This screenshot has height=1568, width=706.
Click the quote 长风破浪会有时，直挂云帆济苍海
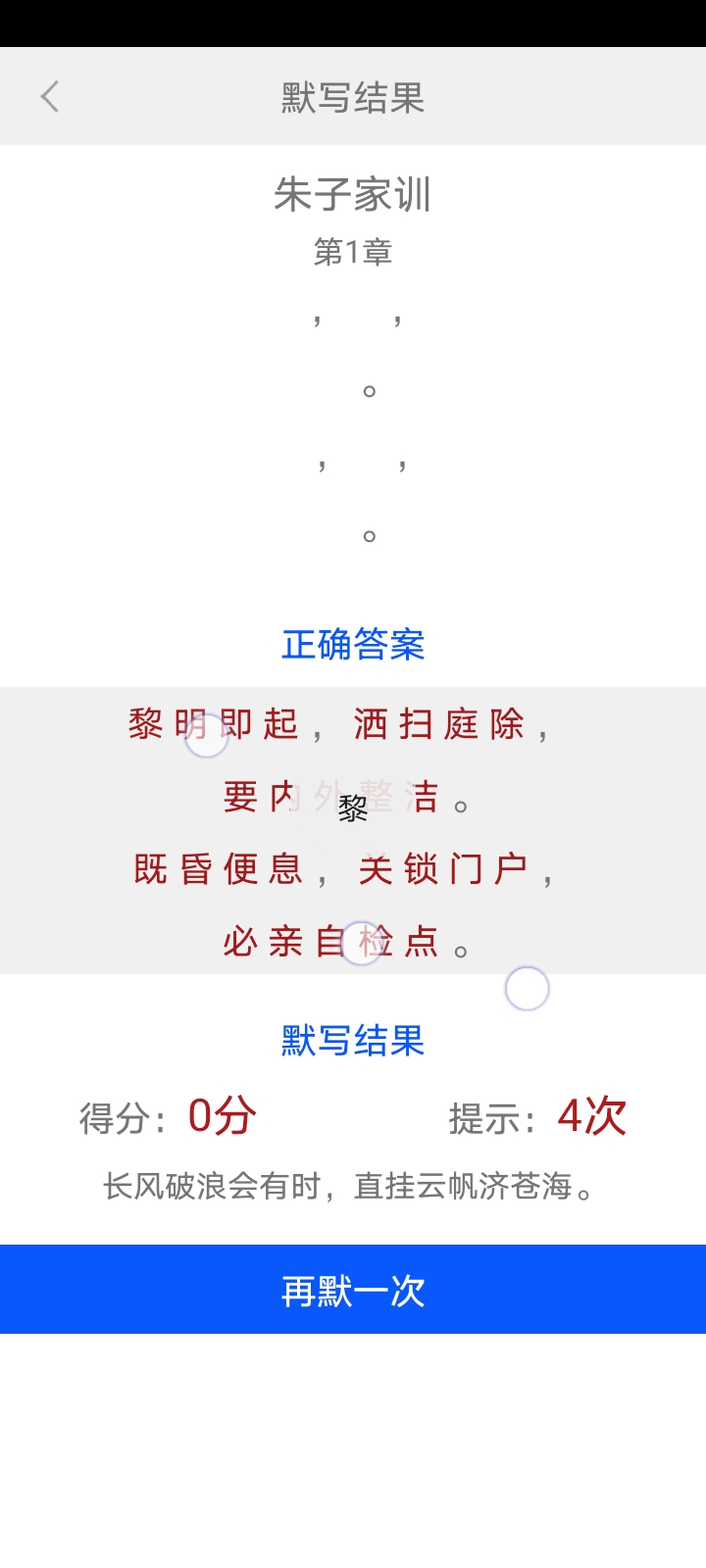pyautogui.click(x=353, y=1187)
